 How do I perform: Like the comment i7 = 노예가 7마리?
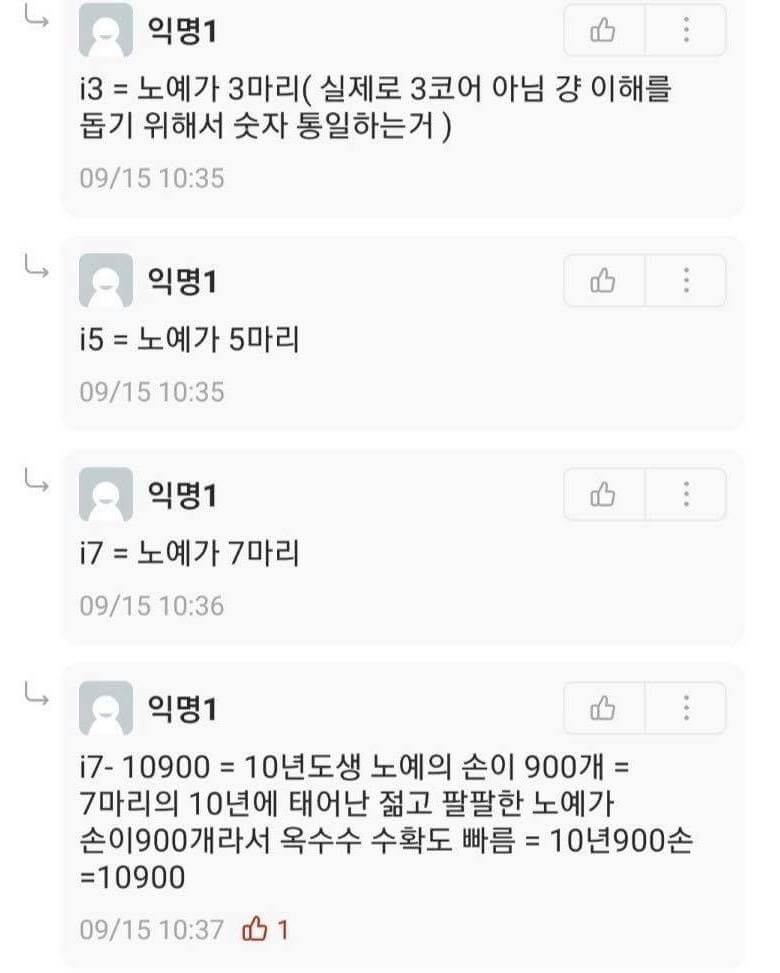coord(603,494)
